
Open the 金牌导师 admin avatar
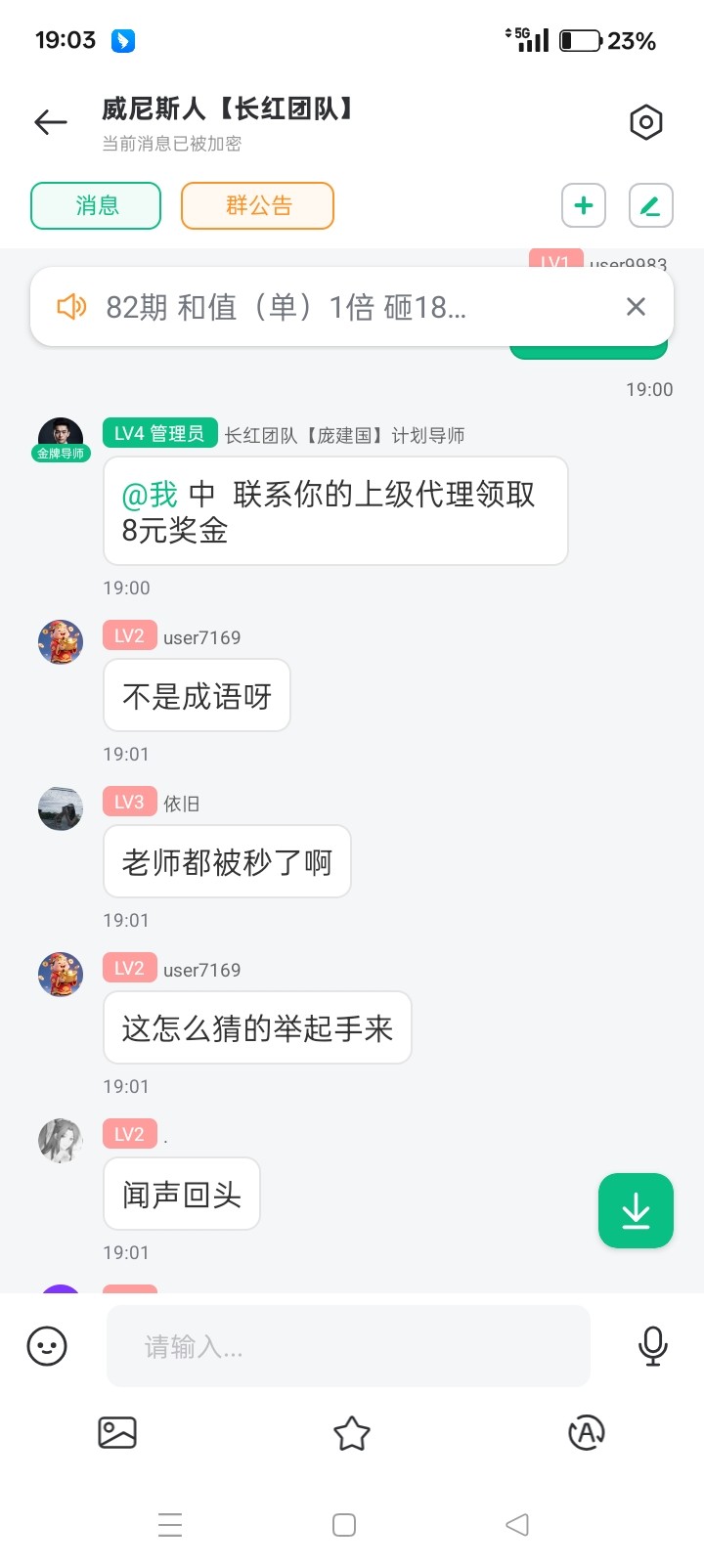60,437
